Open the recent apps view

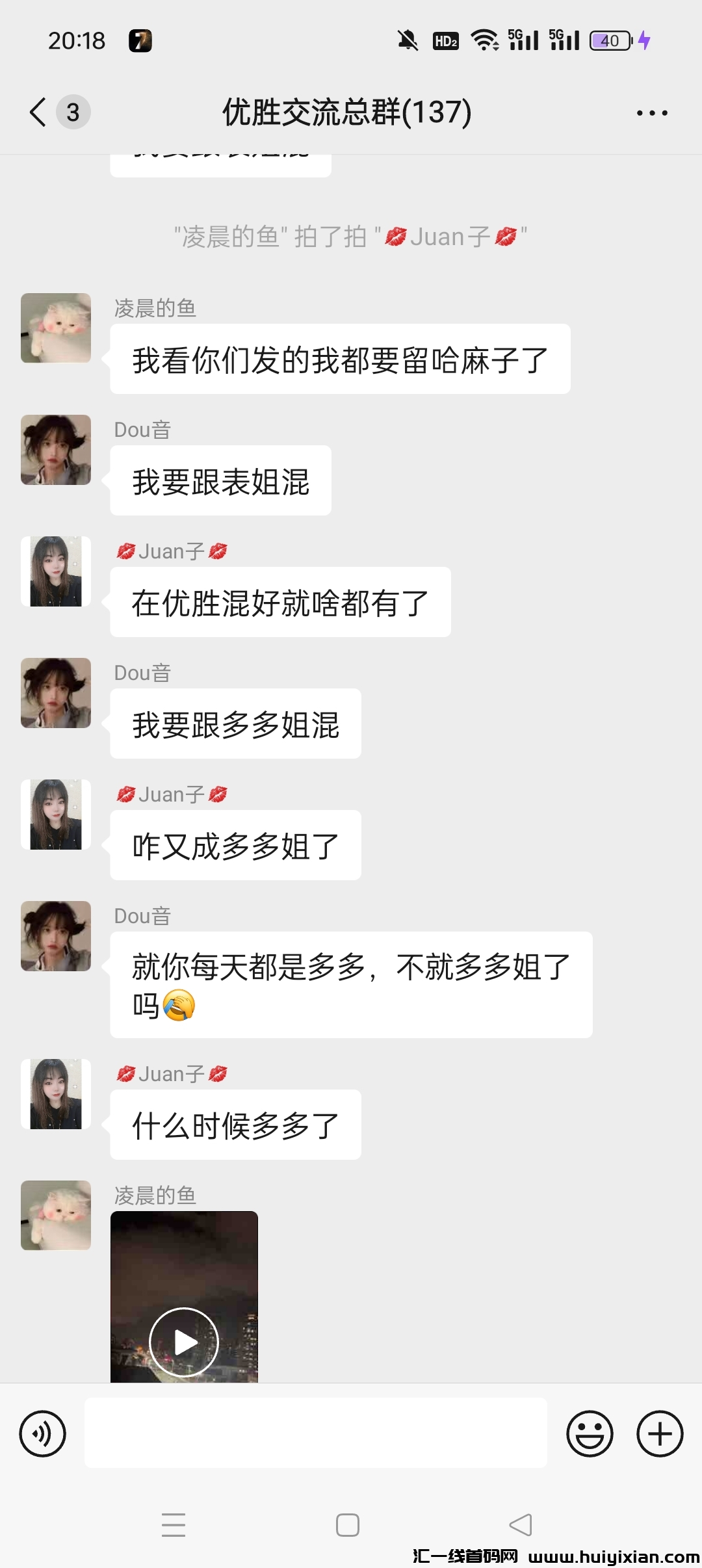pyautogui.click(x=174, y=1524)
